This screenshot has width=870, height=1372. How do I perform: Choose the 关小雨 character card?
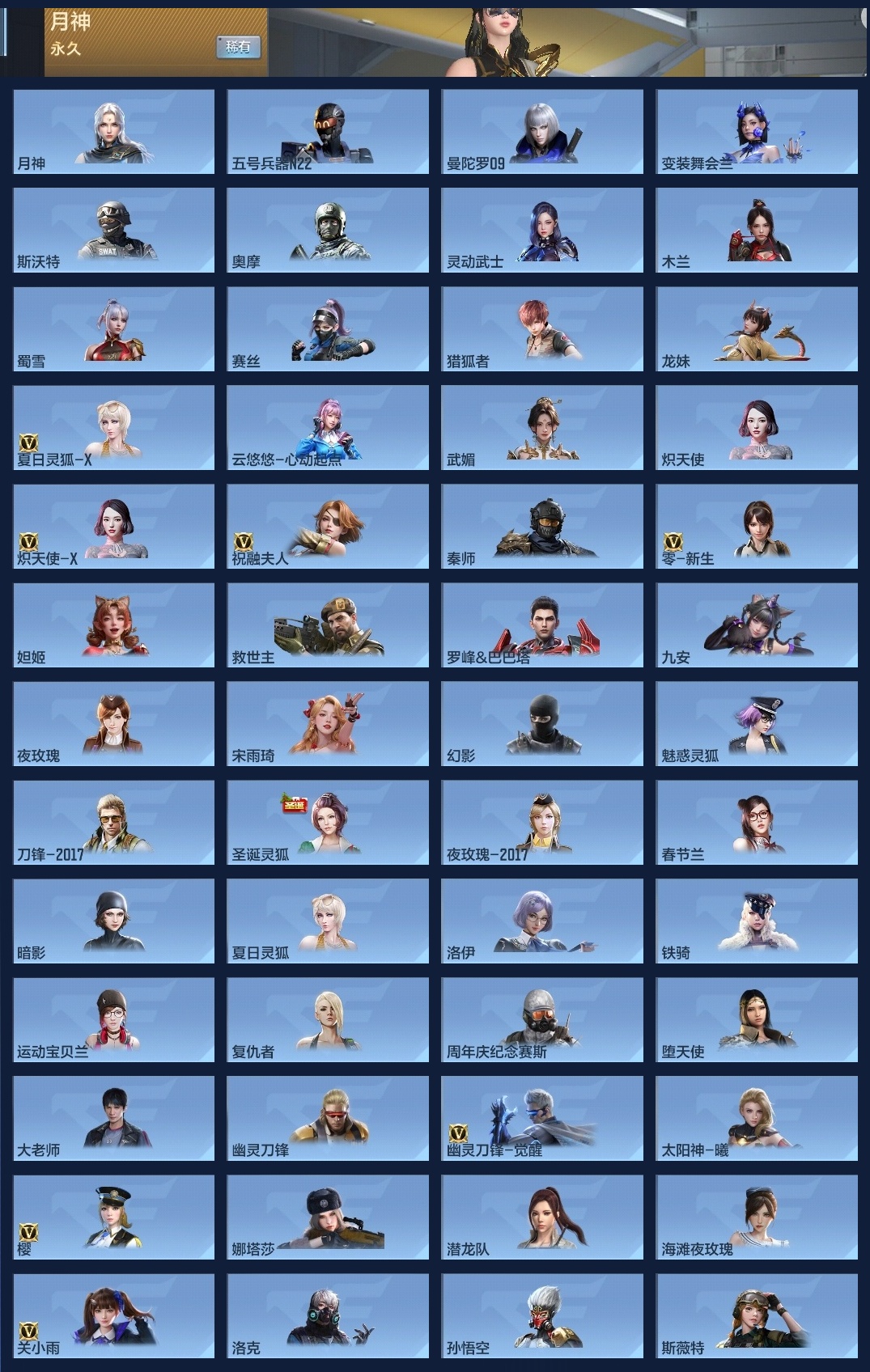coord(114,1316)
